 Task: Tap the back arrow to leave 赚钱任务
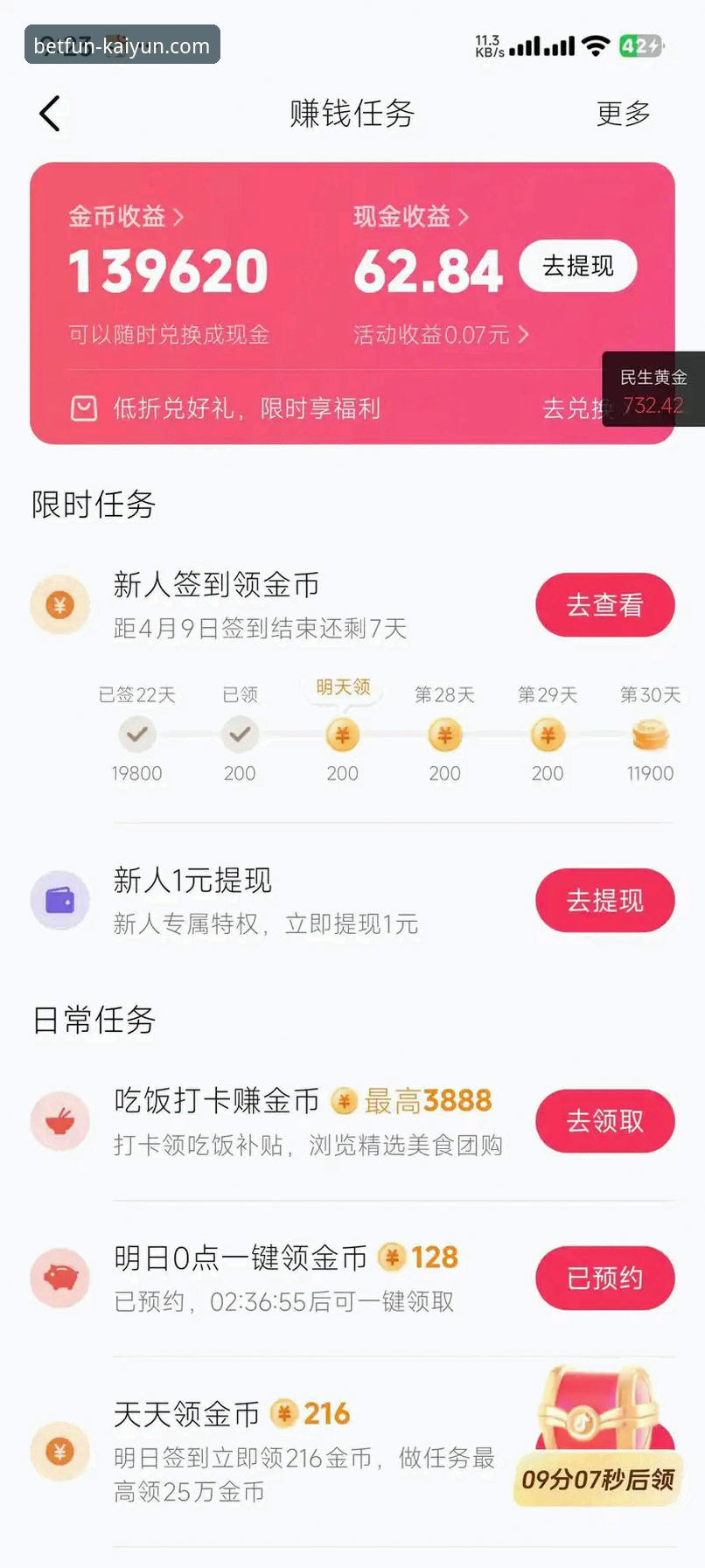tap(50, 114)
